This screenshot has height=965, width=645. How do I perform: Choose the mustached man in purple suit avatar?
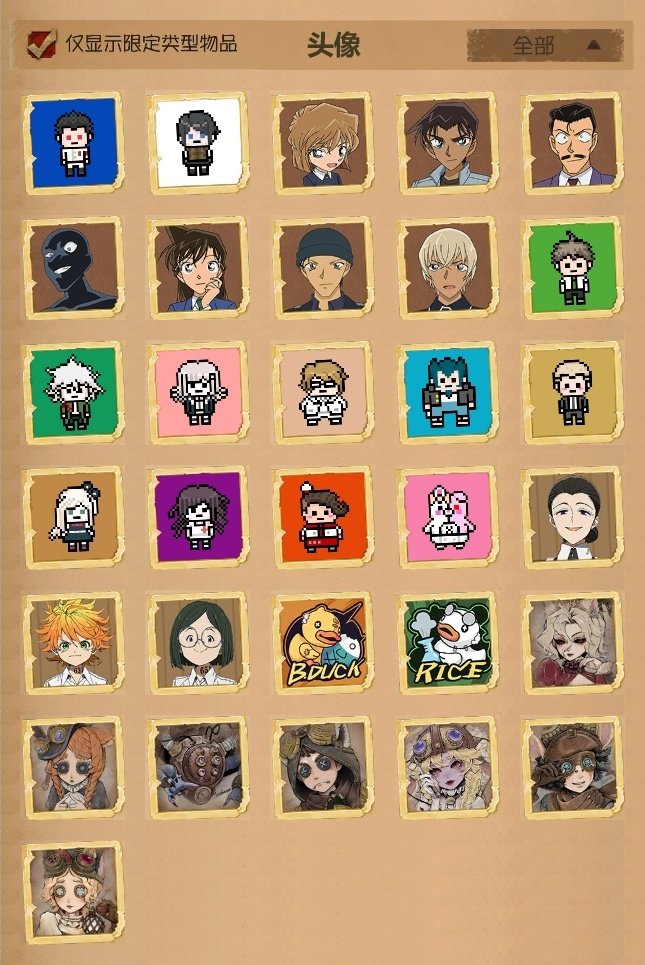point(572,144)
